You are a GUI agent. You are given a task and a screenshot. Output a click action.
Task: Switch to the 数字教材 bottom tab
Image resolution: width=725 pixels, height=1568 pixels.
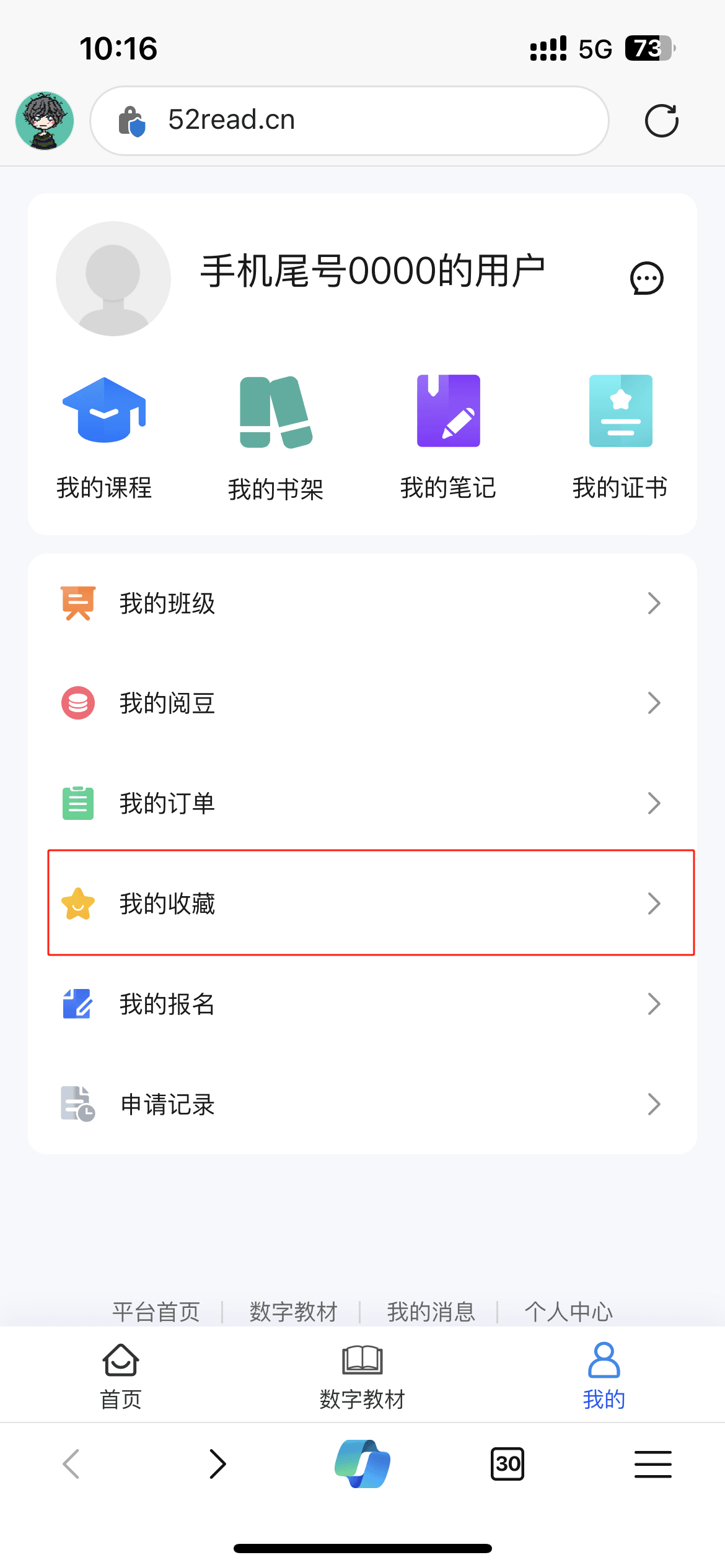[x=362, y=1376]
